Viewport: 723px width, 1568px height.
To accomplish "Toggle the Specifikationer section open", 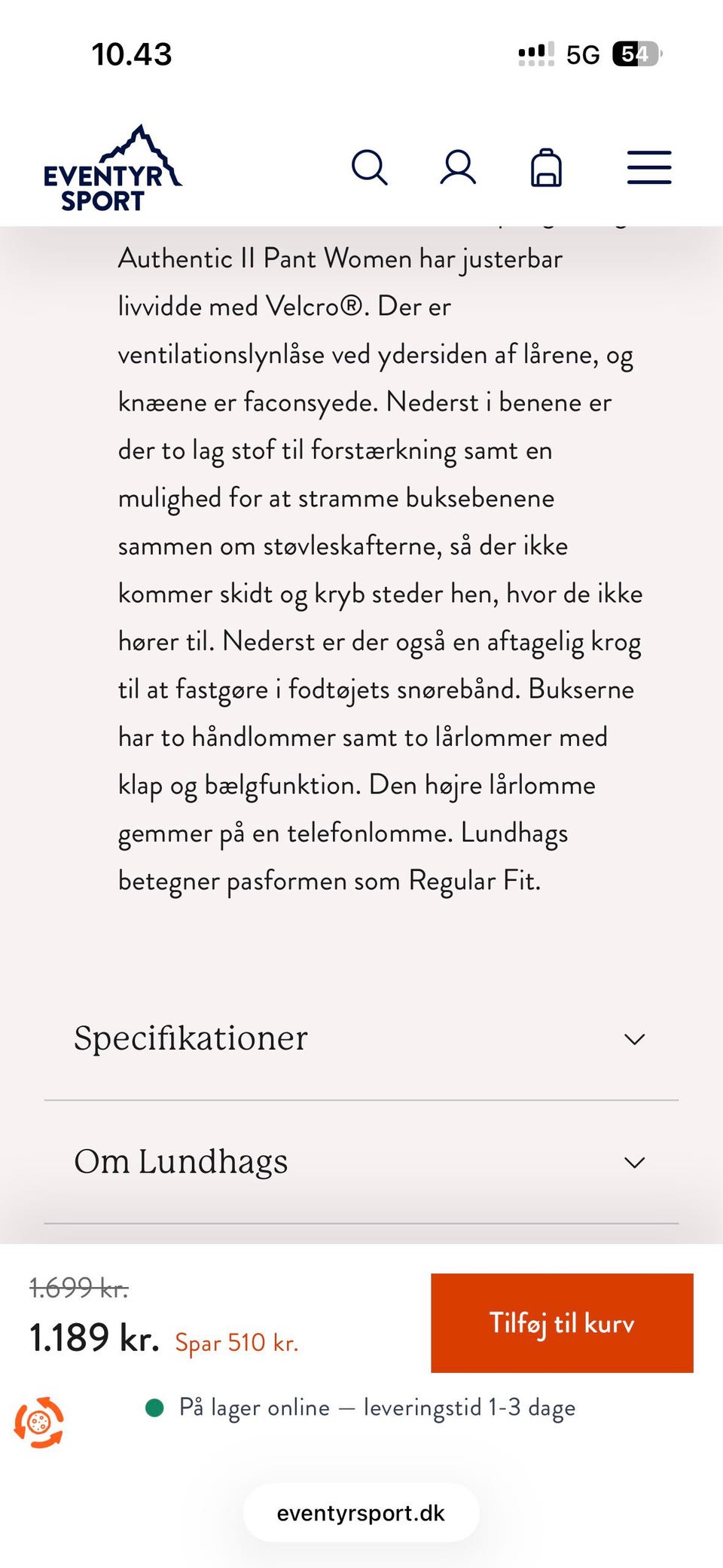I will click(x=190, y=1038).
